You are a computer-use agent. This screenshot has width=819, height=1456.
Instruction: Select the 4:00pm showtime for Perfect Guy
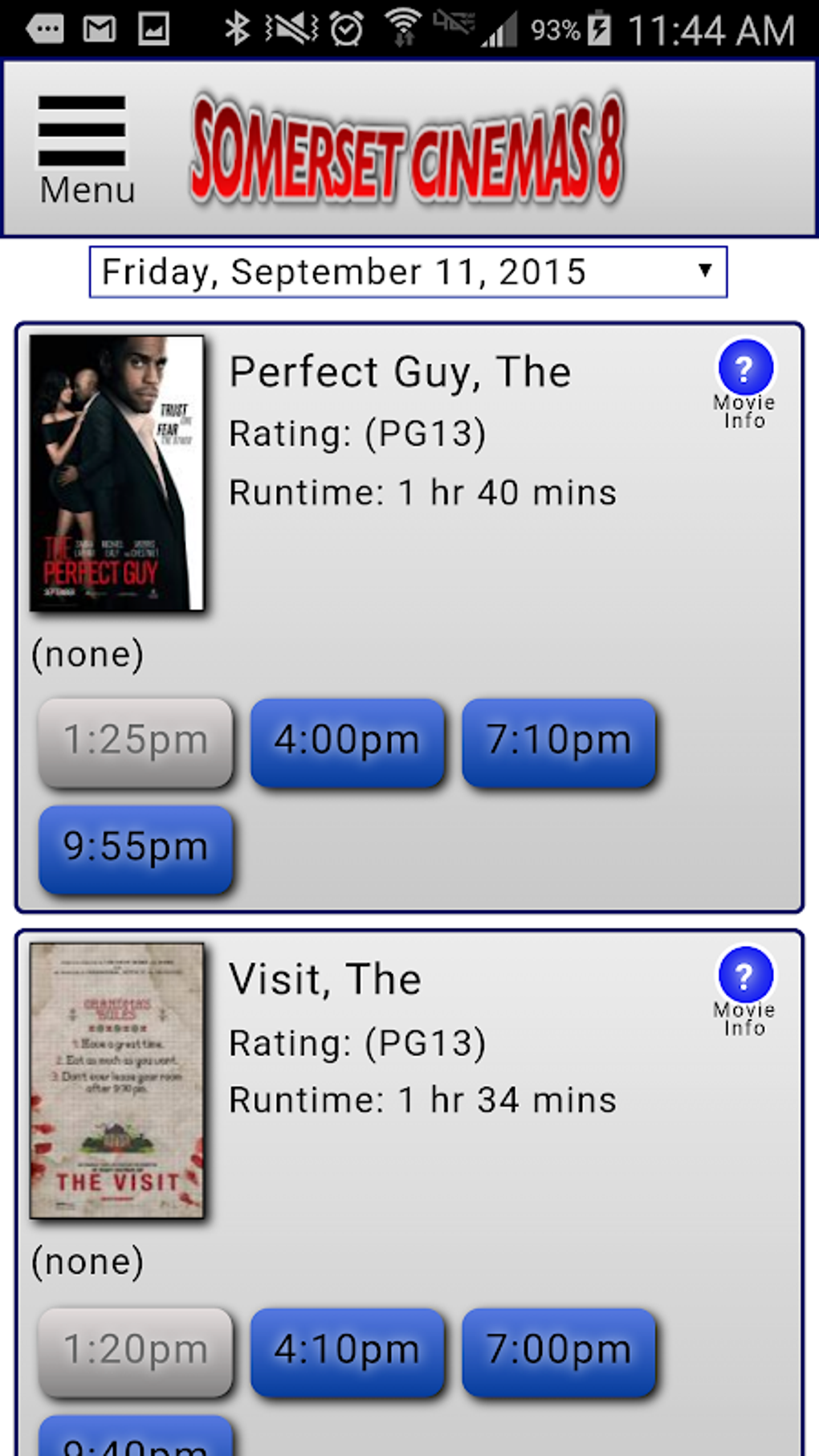[347, 740]
